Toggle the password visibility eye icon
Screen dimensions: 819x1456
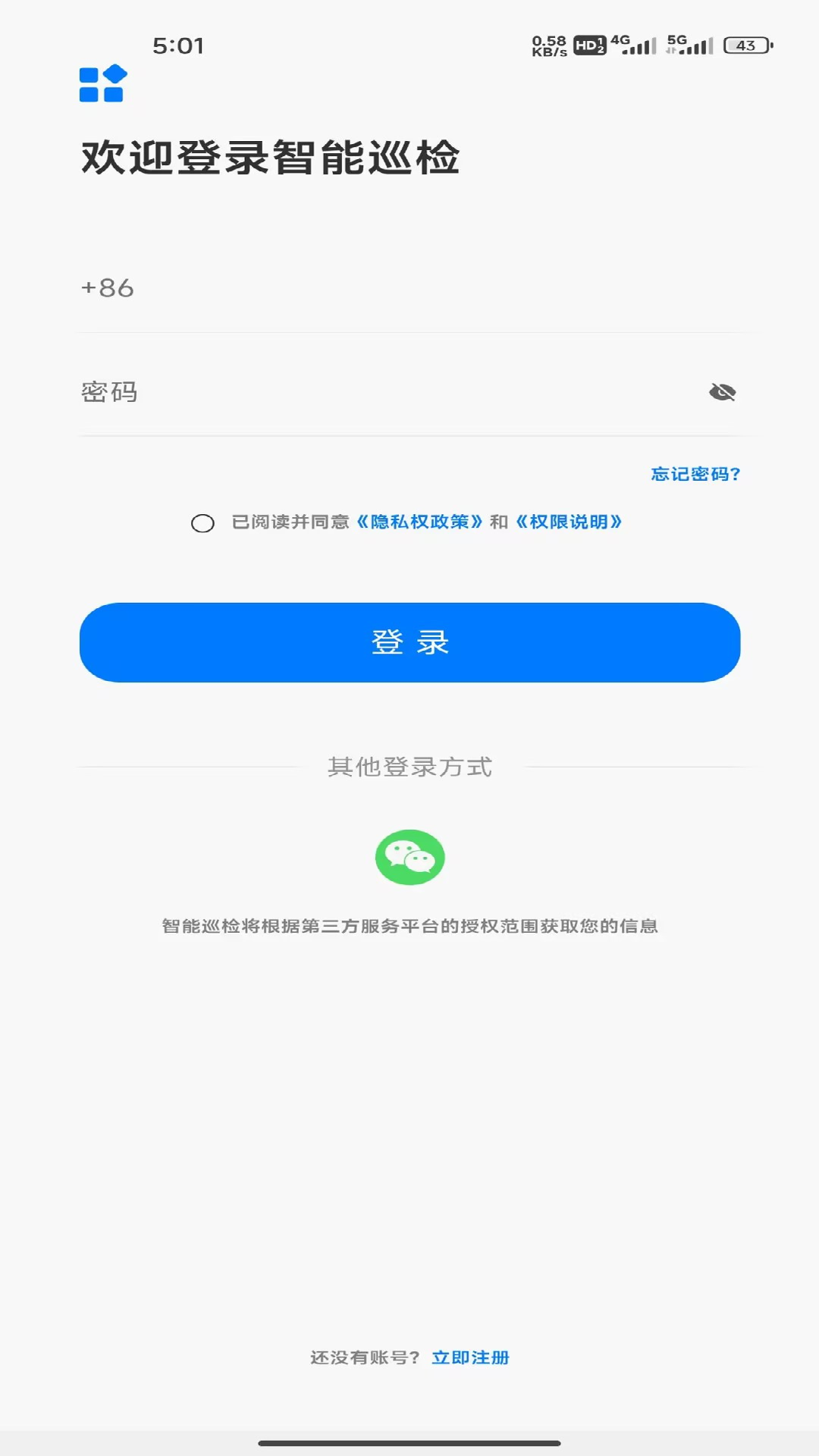(x=724, y=392)
